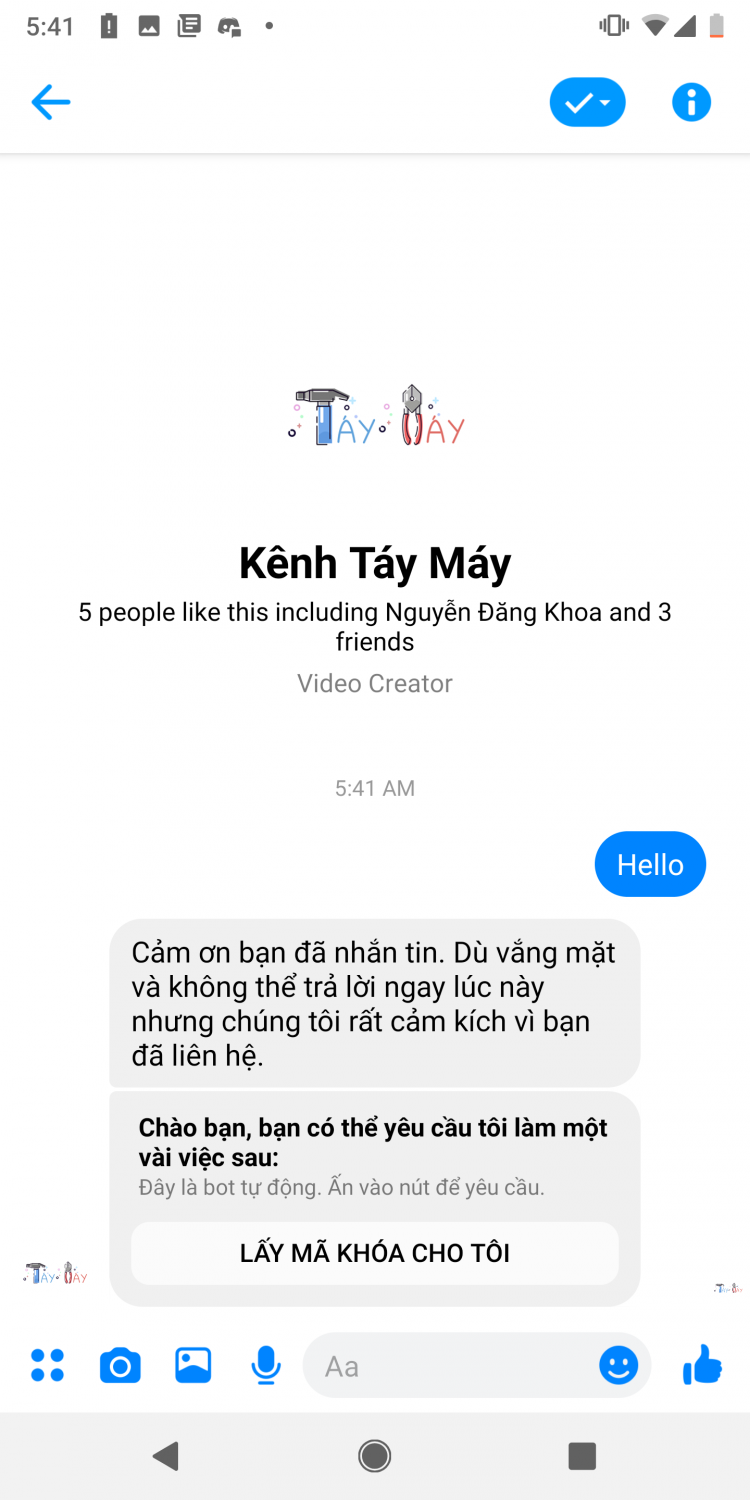Tap LẤY MÃ KHÓA CHO TÔI button
The image size is (750, 1500).
tap(375, 1253)
